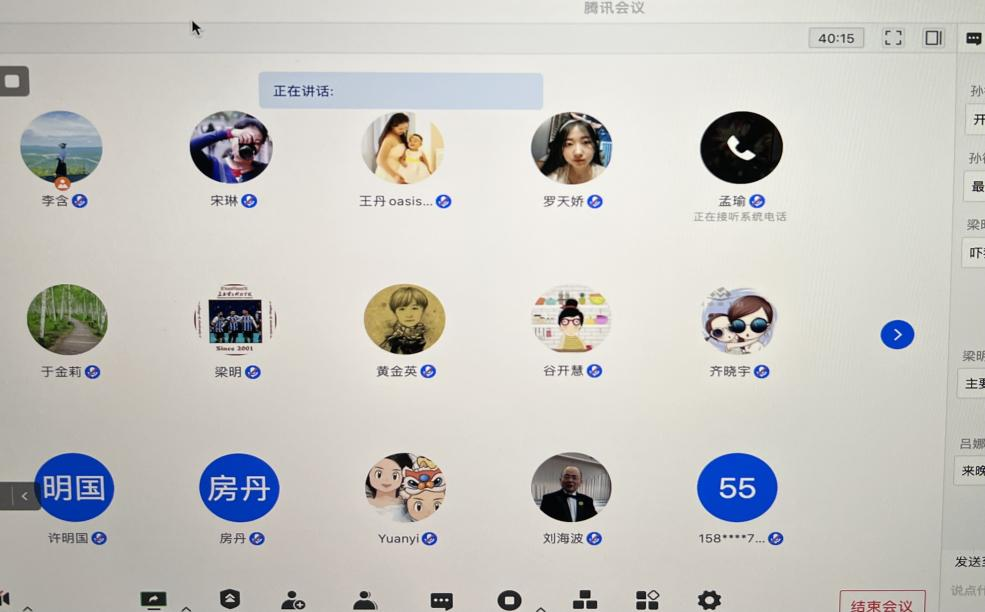Toggle the side panel layout icon

(933, 38)
